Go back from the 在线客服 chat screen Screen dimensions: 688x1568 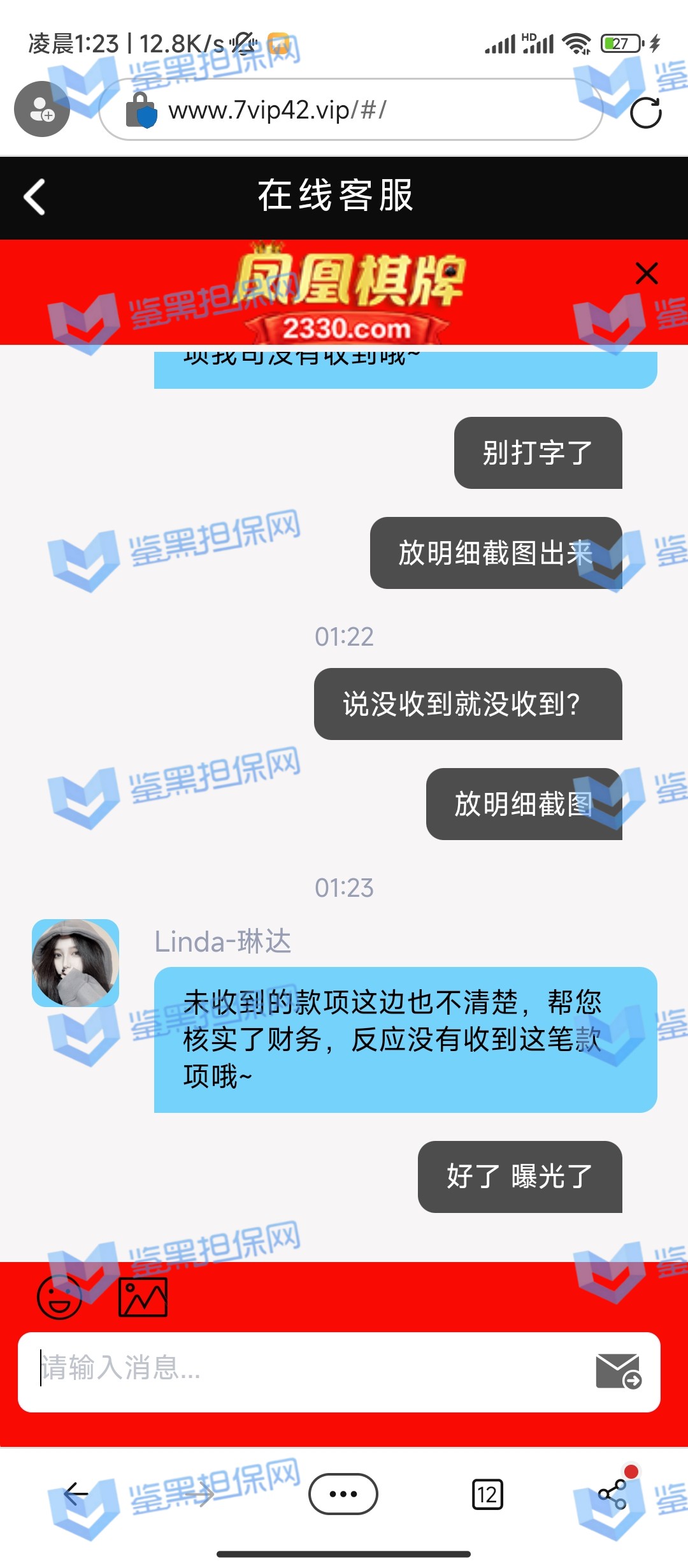click(35, 196)
